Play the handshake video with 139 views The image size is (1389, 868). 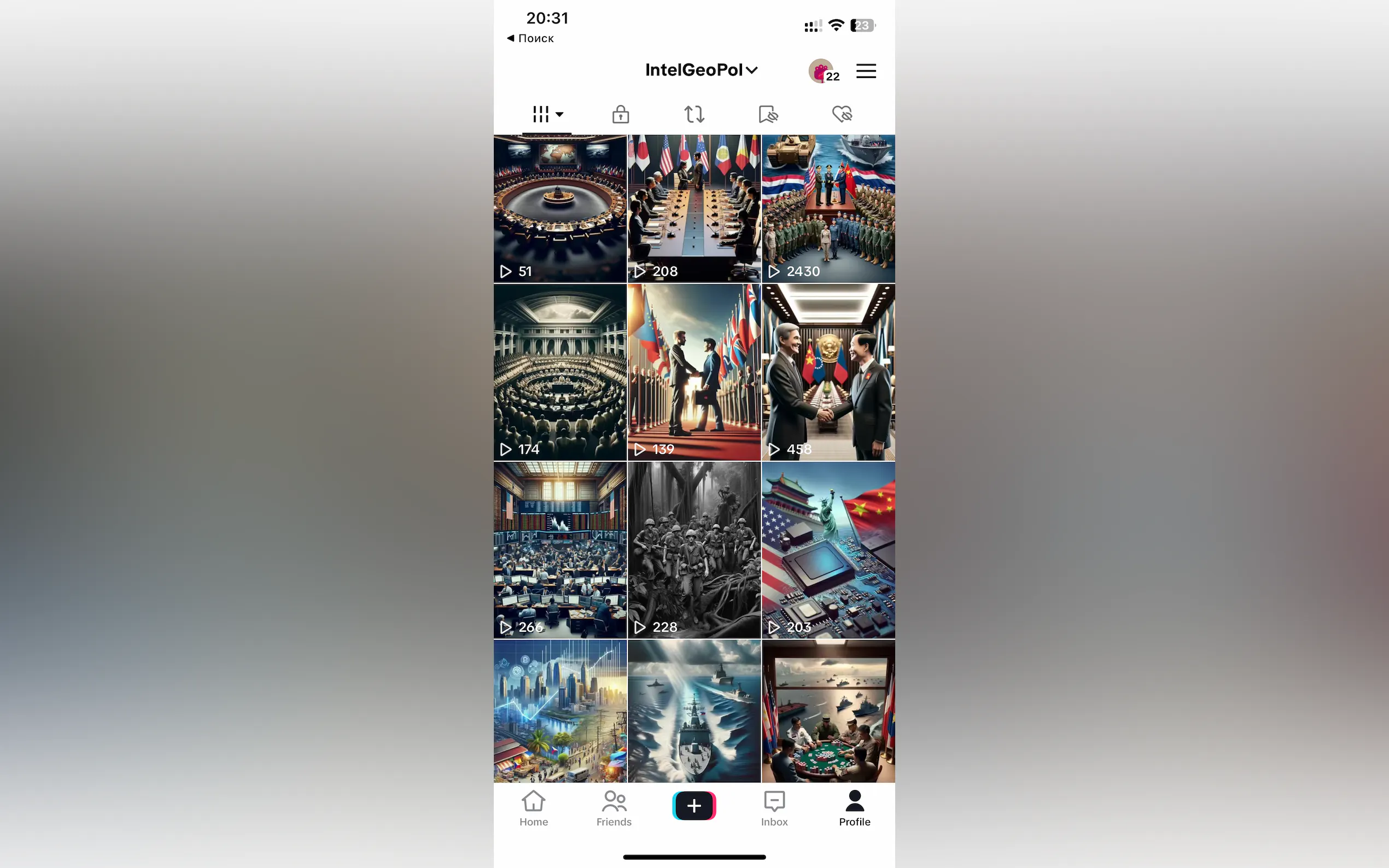(x=693, y=372)
